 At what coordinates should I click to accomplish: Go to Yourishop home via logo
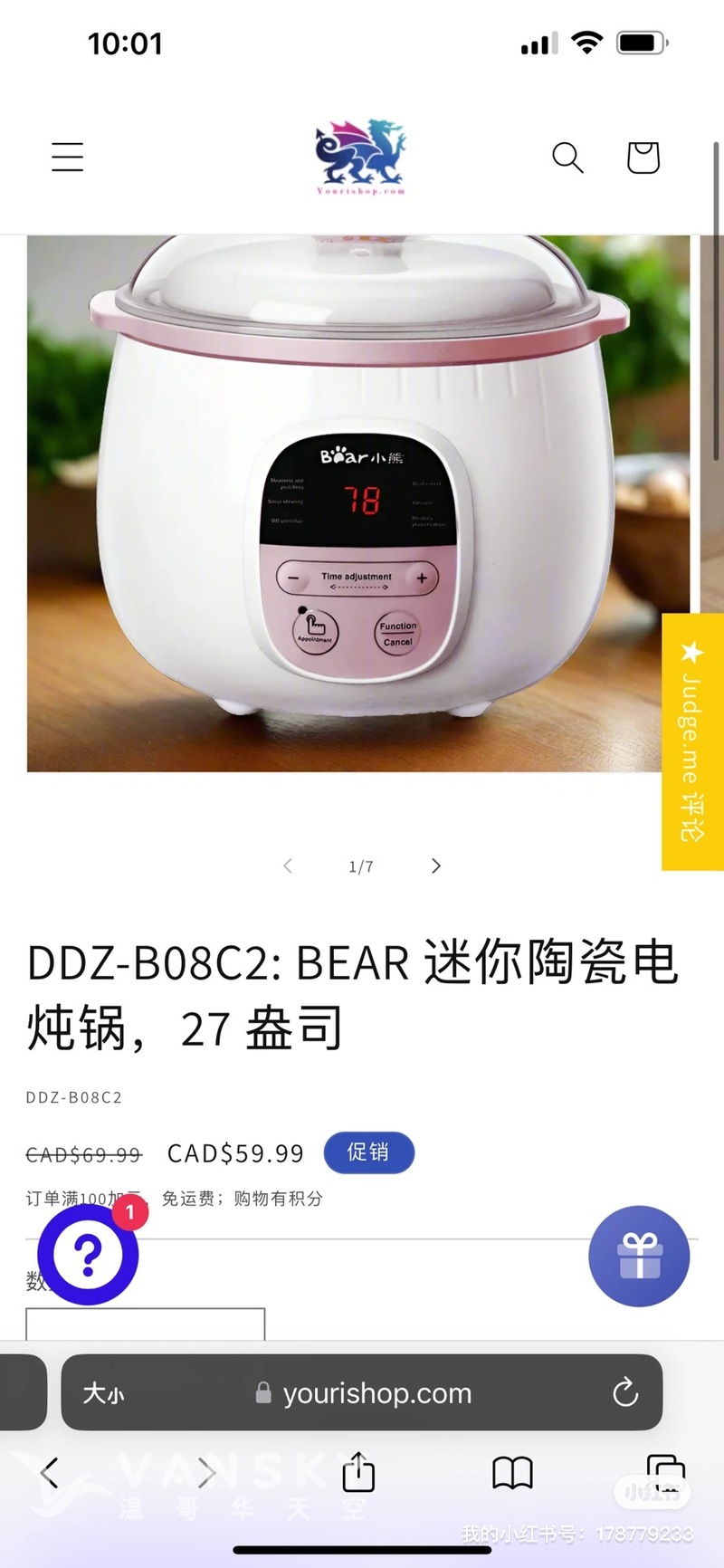click(x=361, y=158)
